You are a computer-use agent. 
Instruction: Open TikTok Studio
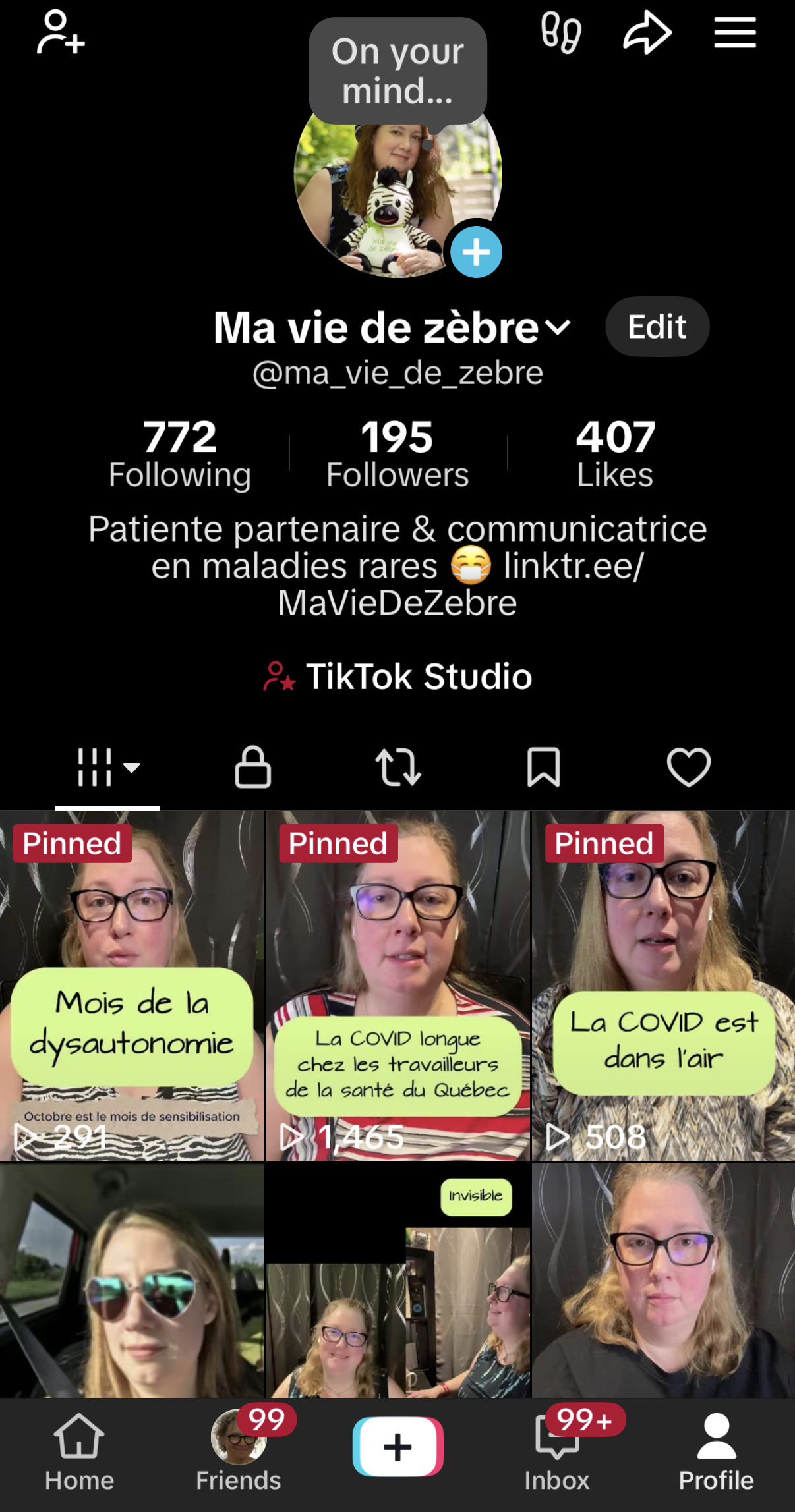pyautogui.click(x=398, y=677)
